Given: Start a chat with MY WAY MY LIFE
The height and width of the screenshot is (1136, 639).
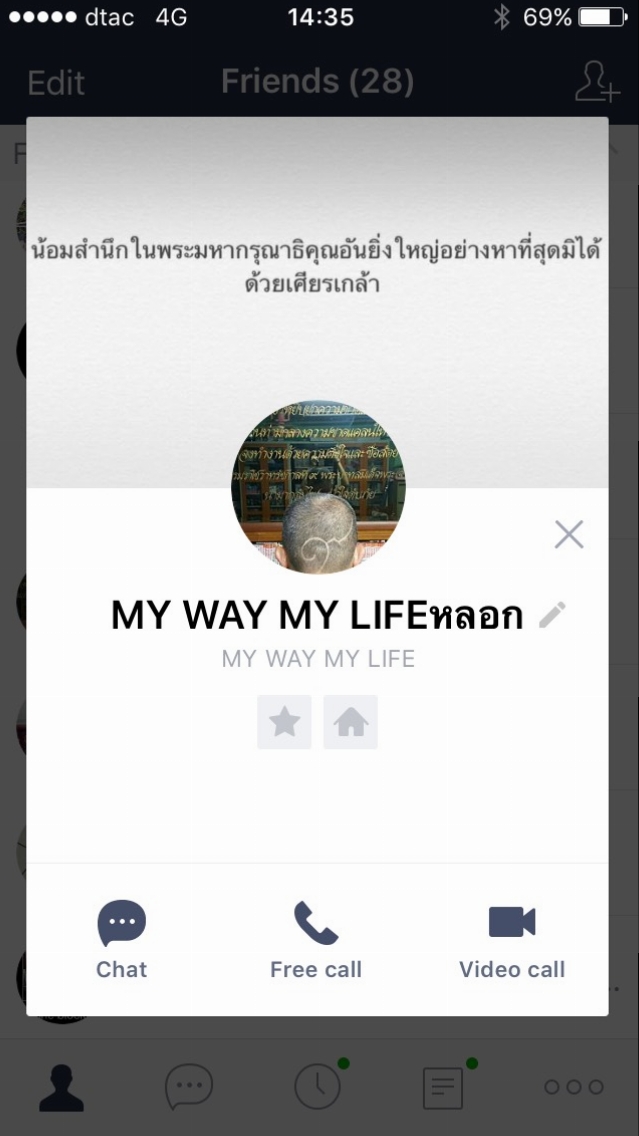Looking at the screenshot, I should [122, 940].
